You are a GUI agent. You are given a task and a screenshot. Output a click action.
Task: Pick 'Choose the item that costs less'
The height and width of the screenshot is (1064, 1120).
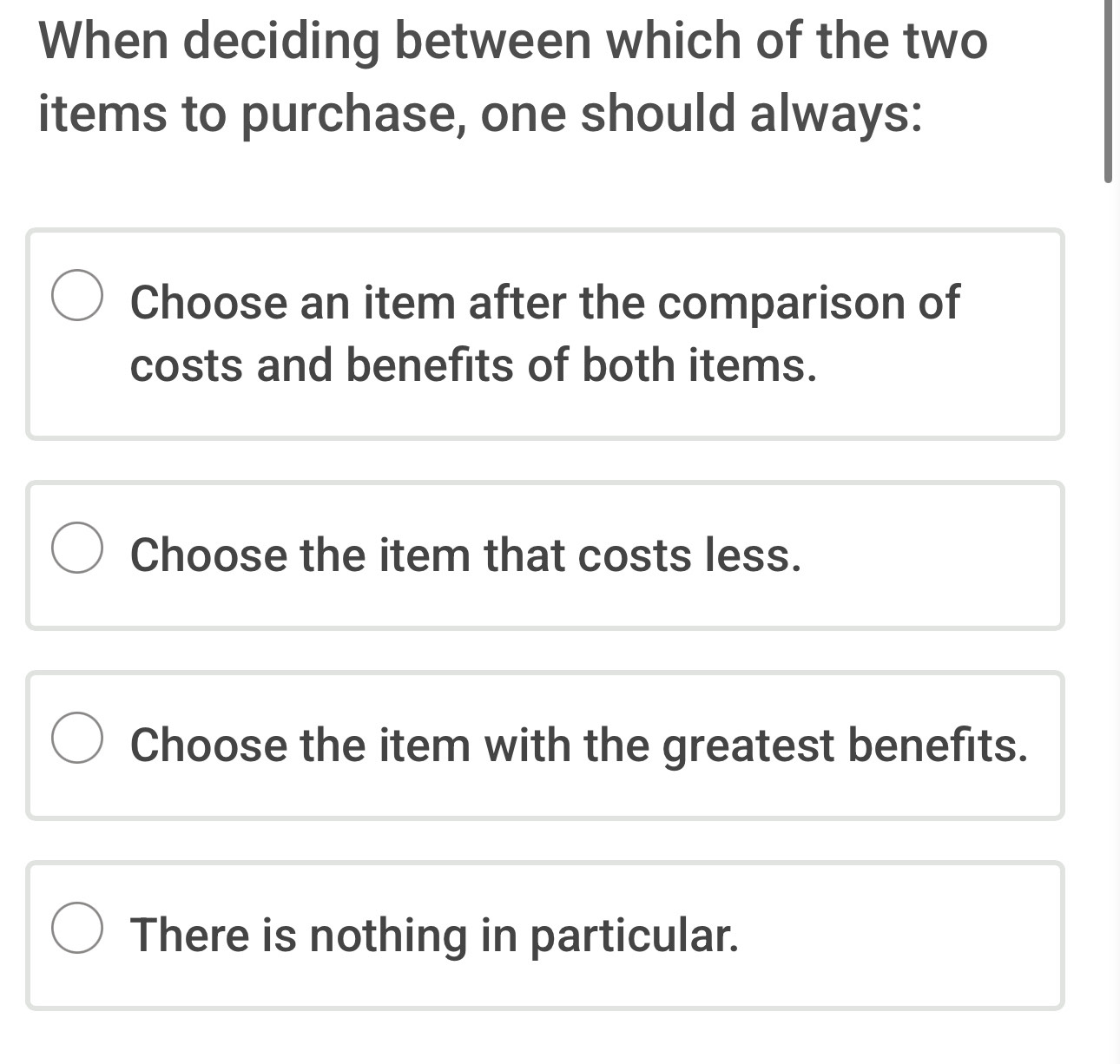78,548
